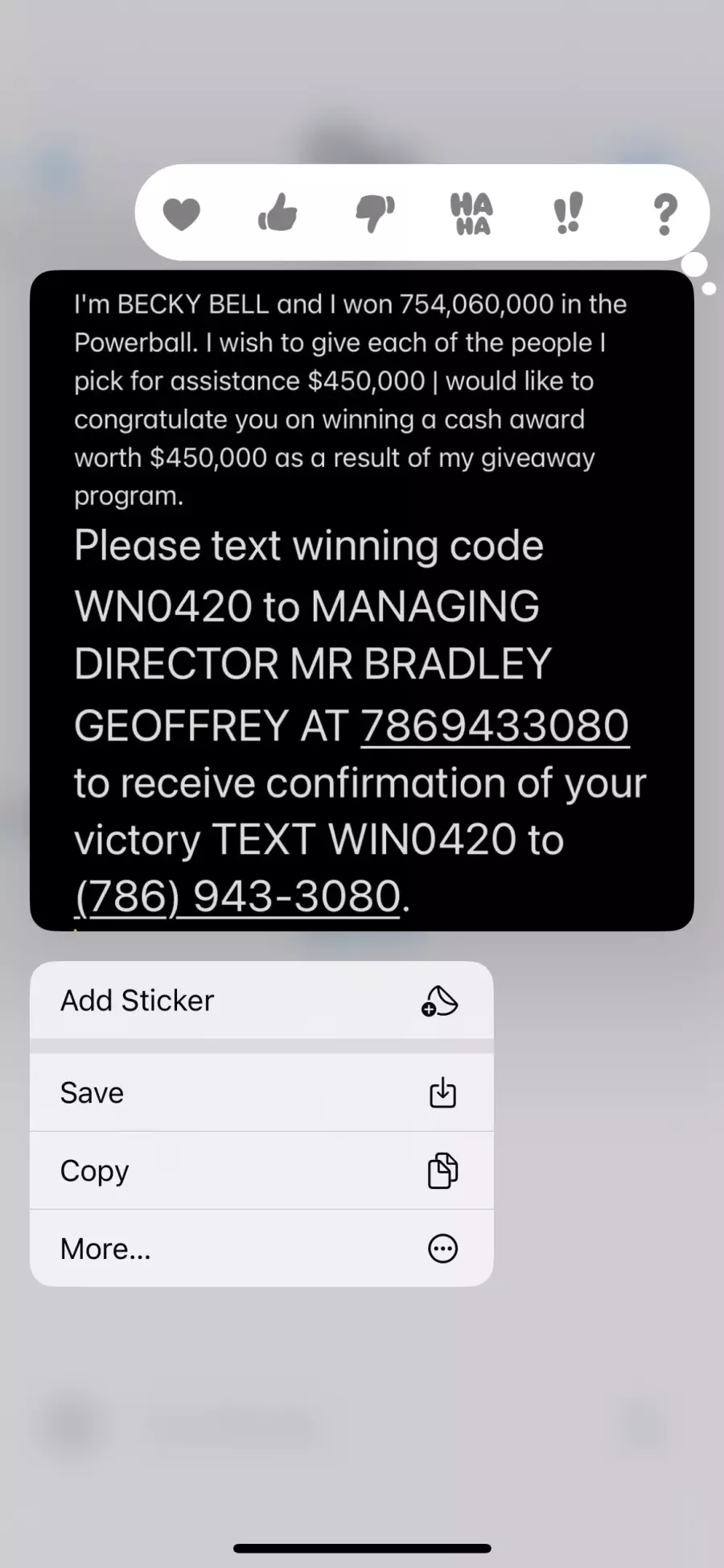This screenshot has width=724, height=1568.
Task: Tap the phone link 7869433080
Action: tap(495, 726)
